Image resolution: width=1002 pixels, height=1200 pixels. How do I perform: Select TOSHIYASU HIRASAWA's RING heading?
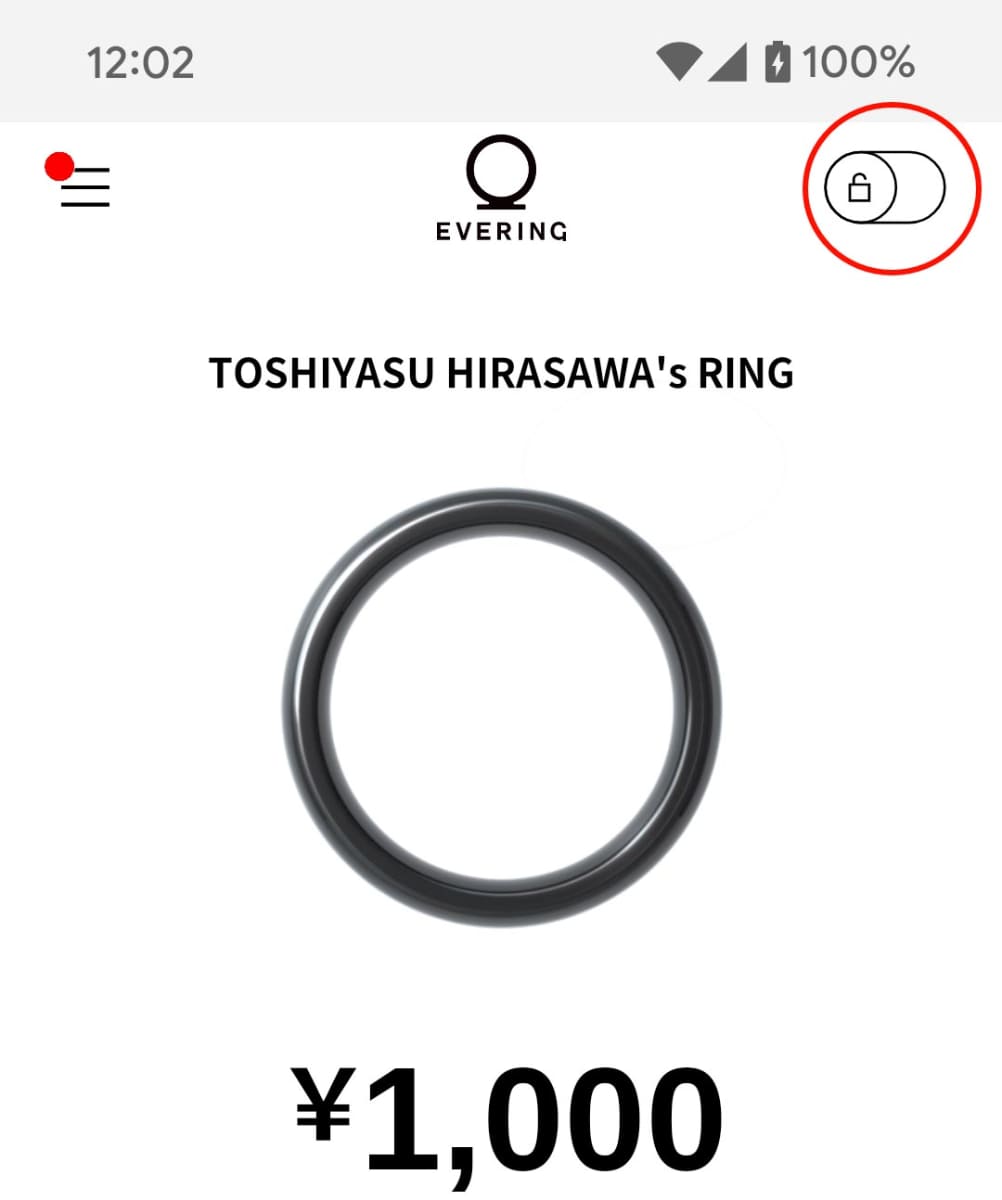(x=500, y=372)
